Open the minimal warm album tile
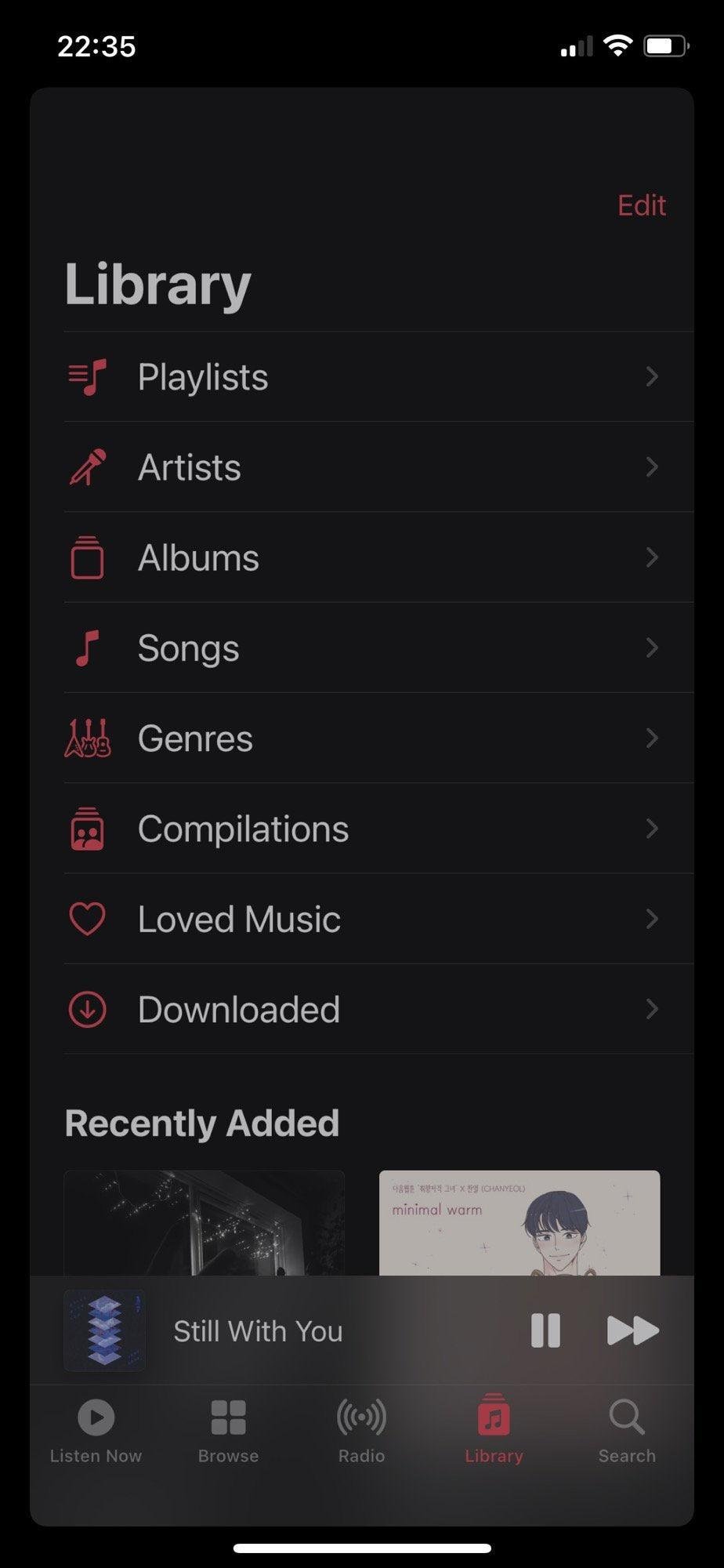This screenshot has height=1568, width=724. coord(519,1223)
